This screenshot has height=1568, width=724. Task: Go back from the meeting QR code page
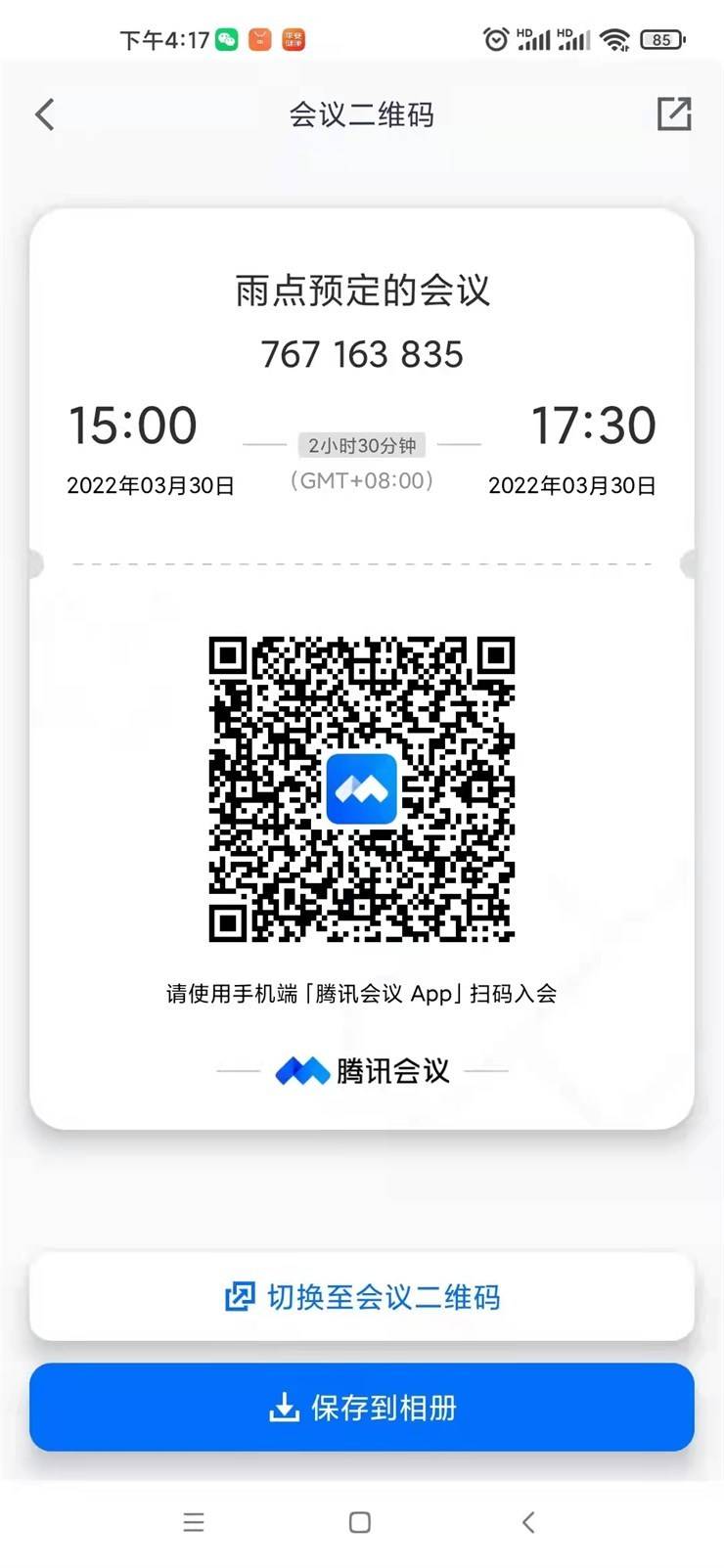45,114
